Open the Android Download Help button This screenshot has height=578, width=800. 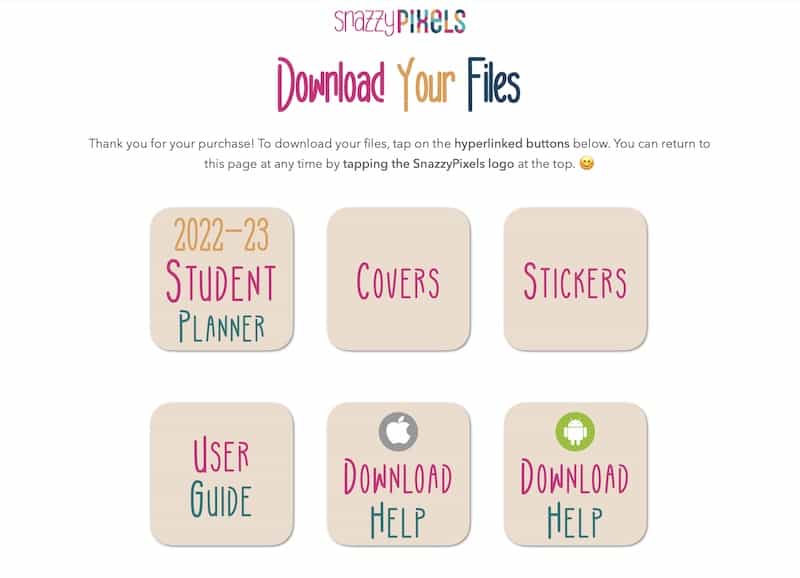pos(575,474)
